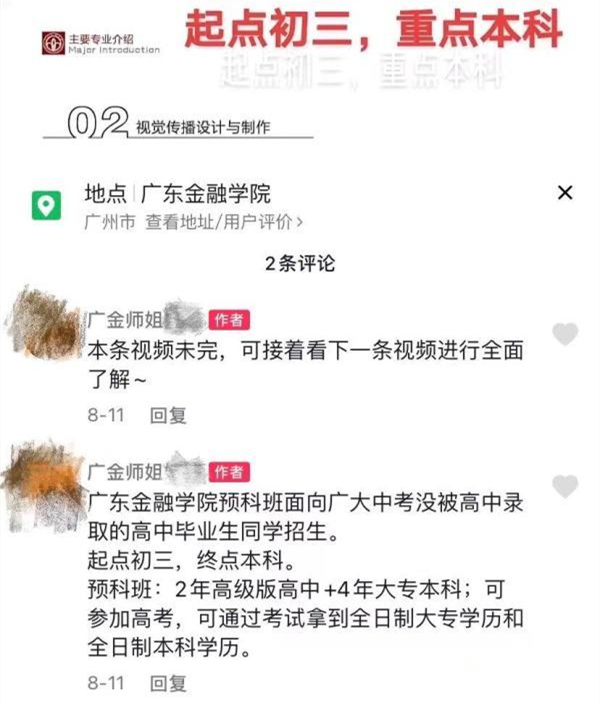Open 查看地址/用户评价 link

(x=224, y=222)
